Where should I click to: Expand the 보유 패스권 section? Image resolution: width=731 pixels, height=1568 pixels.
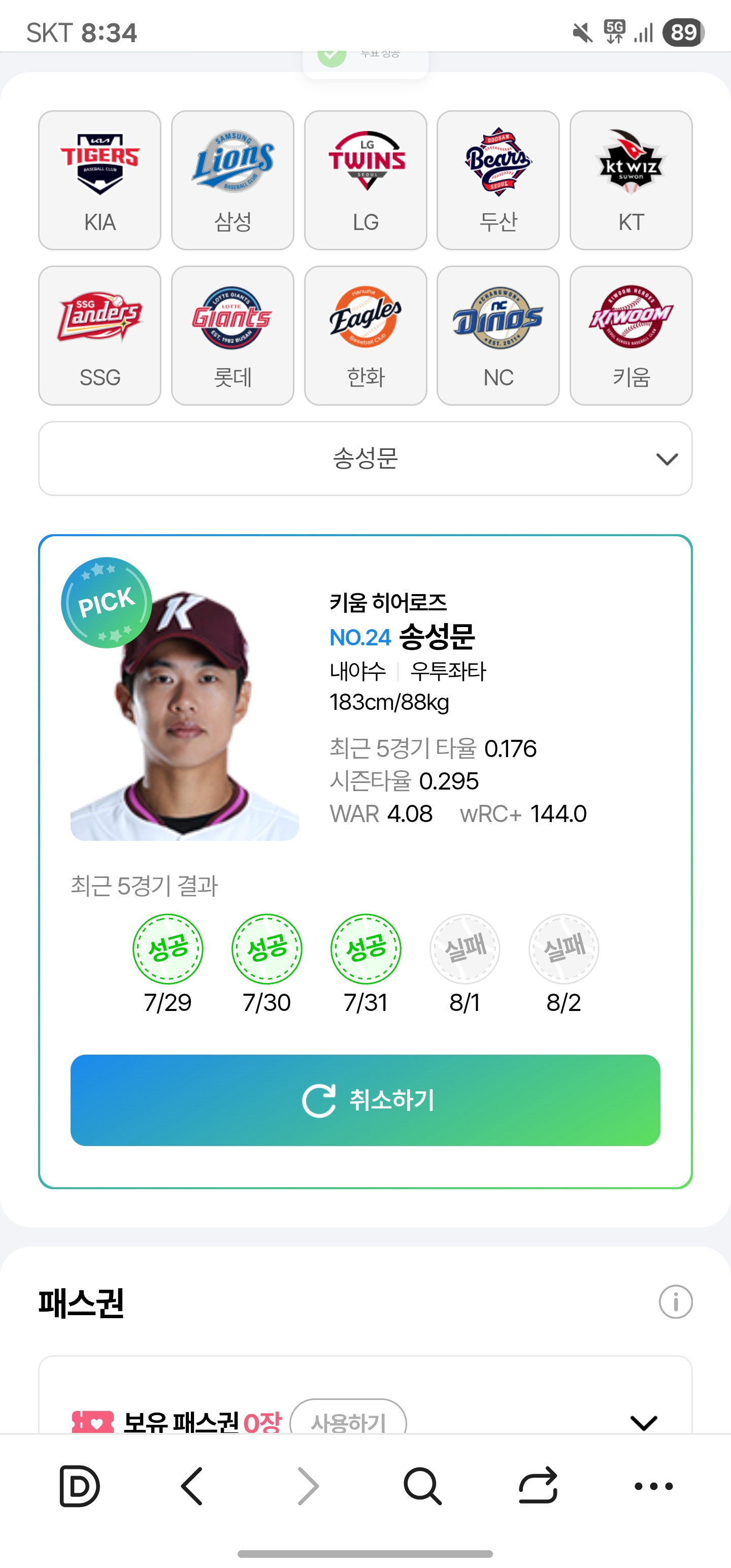[643, 1422]
